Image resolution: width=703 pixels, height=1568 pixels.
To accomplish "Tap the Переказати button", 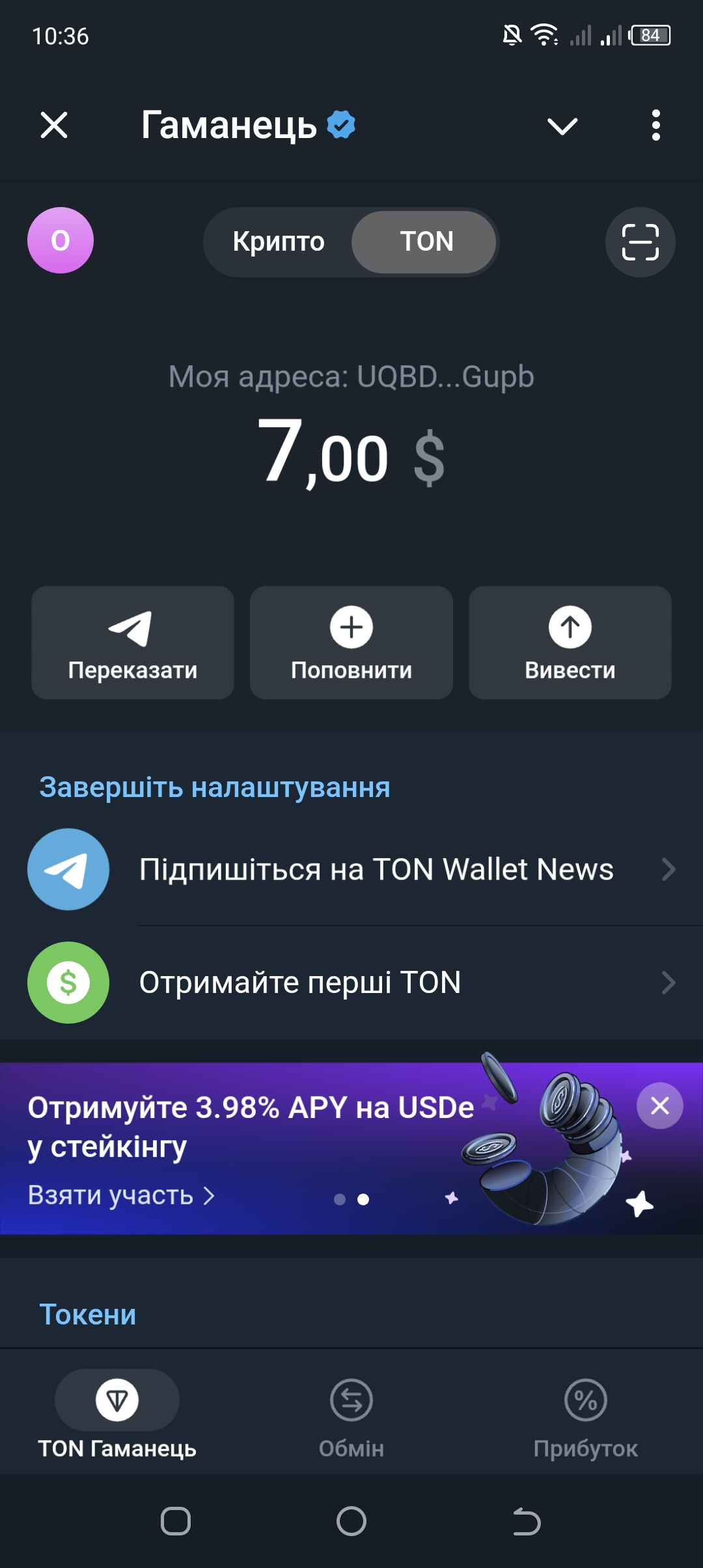I will pos(133,643).
